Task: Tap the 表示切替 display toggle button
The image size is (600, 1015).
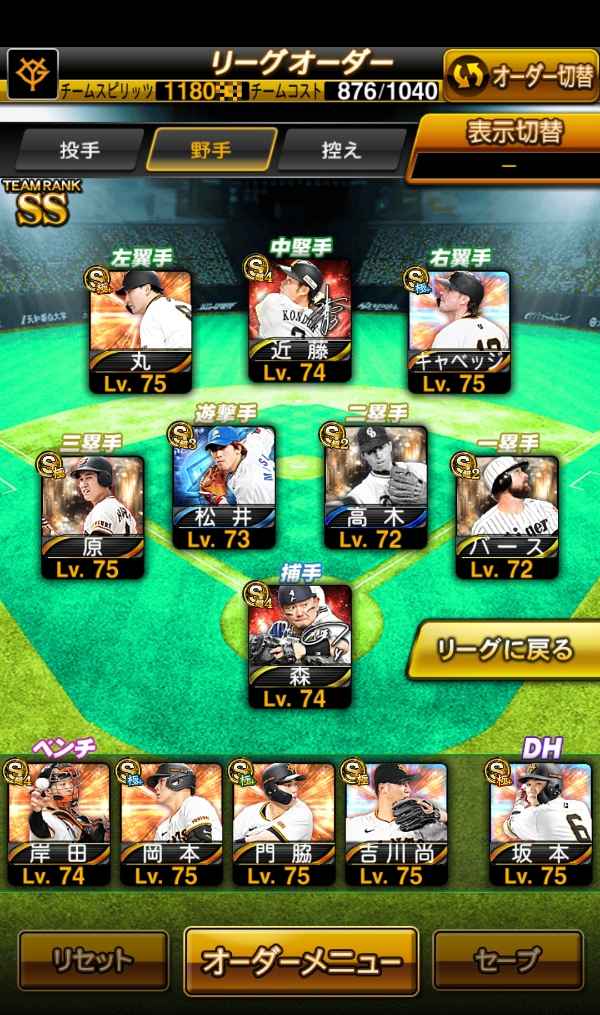Action: pos(508,146)
